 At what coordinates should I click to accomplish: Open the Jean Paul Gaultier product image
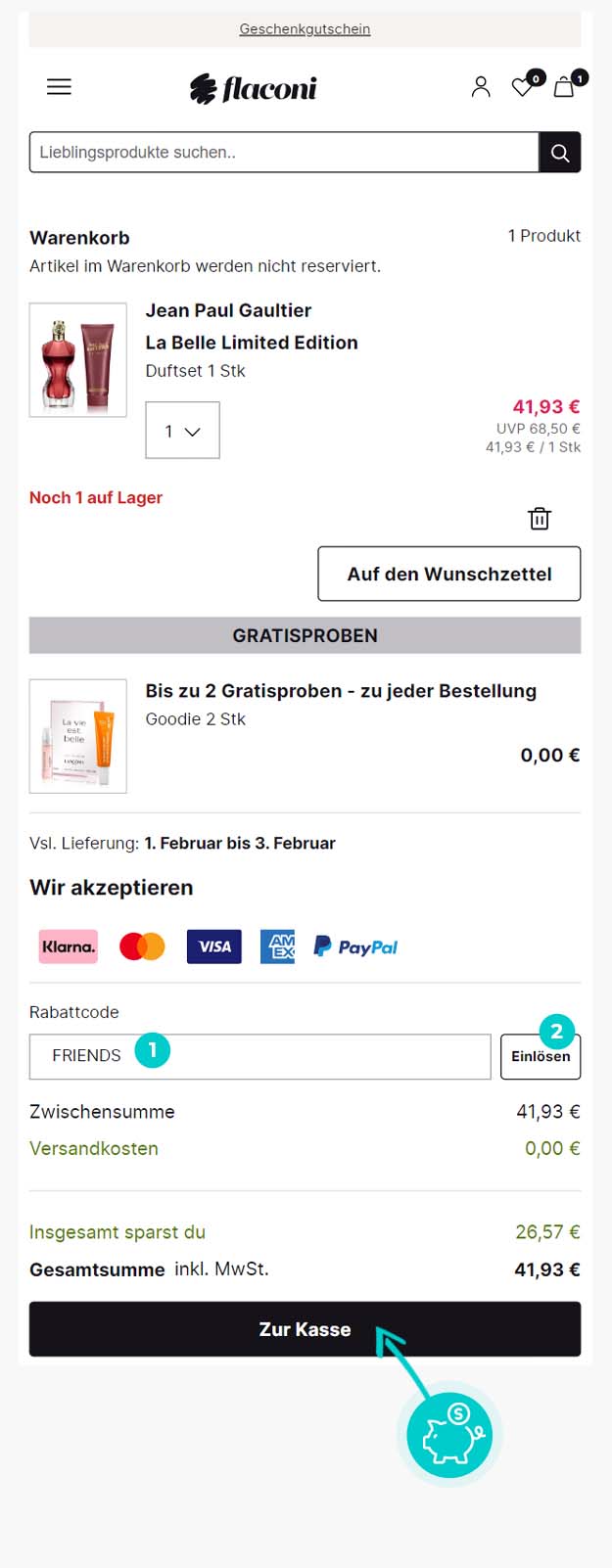click(78, 360)
